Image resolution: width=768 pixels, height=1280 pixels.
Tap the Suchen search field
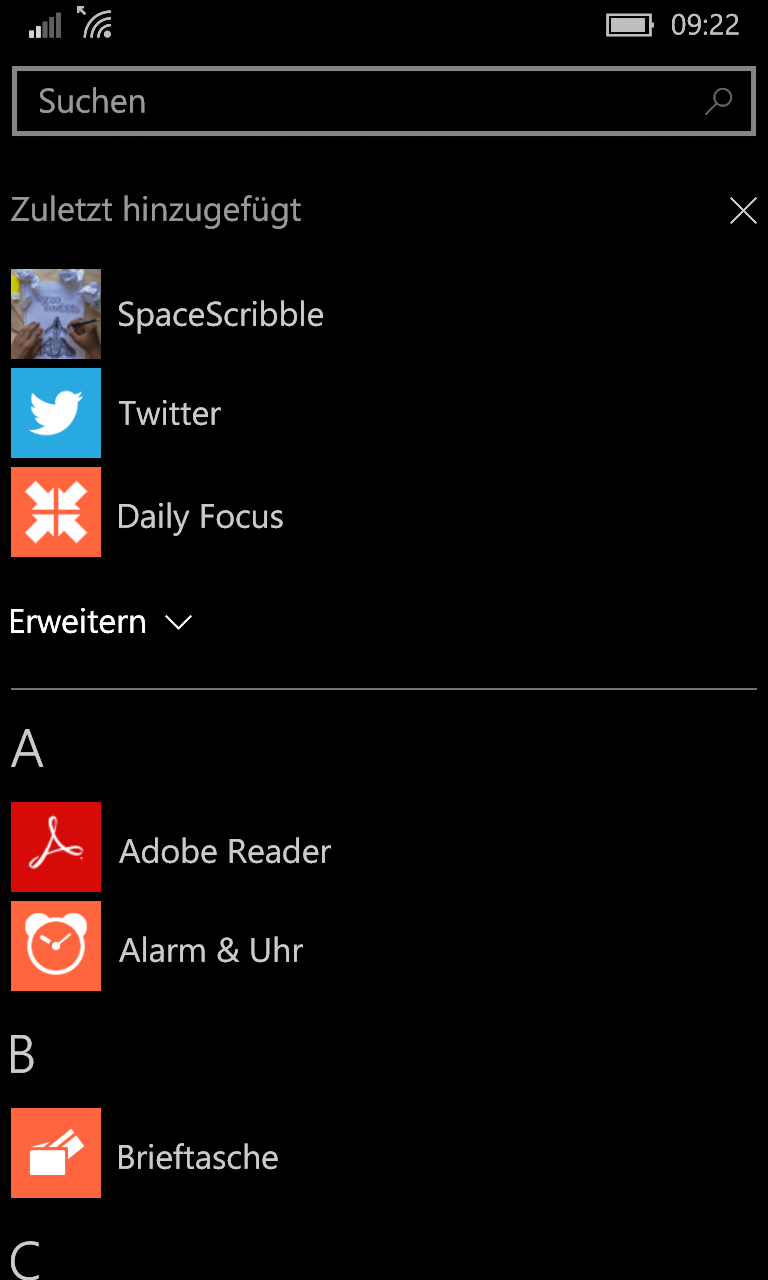pos(383,101)
